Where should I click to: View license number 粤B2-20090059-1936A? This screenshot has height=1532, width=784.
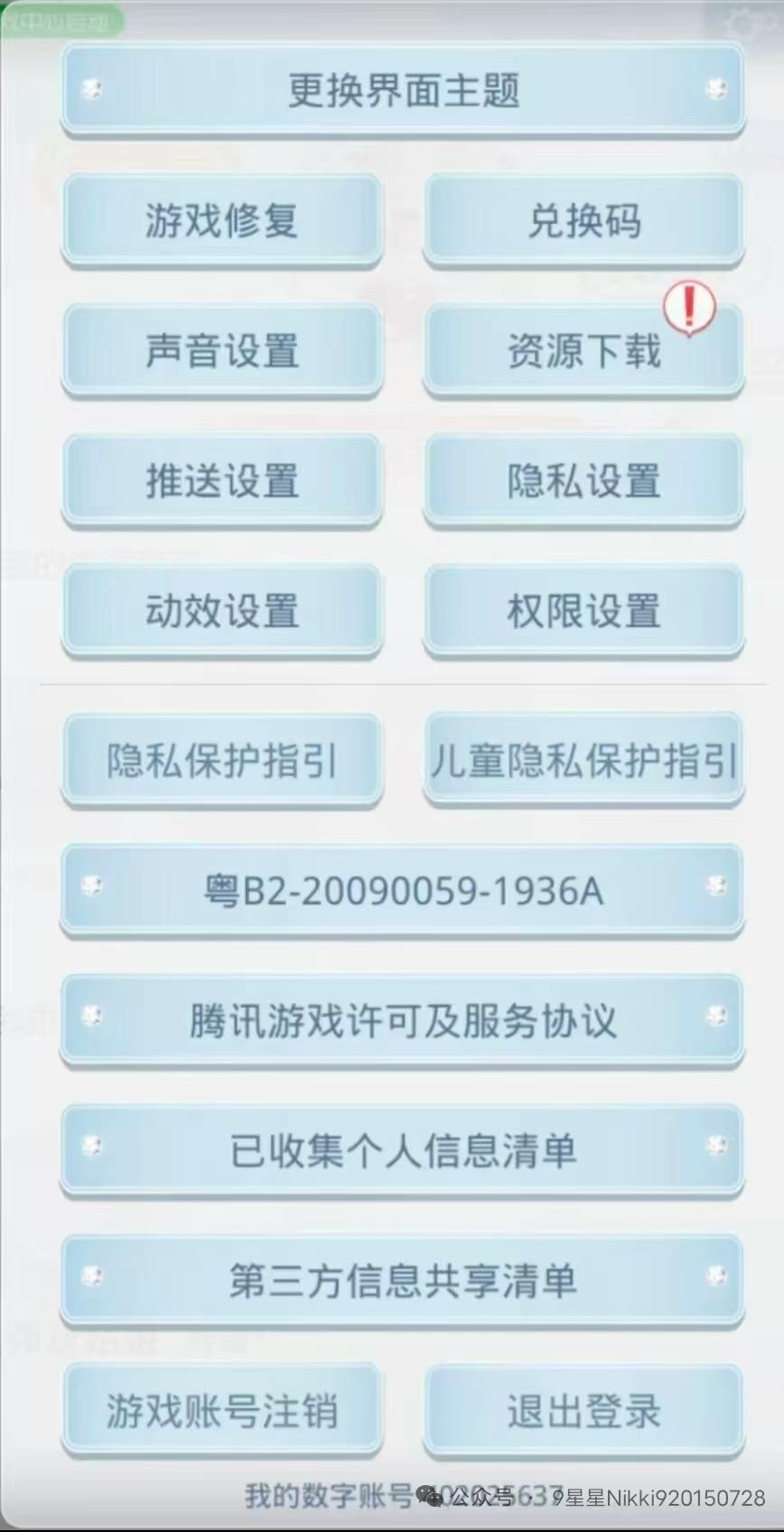402,892
